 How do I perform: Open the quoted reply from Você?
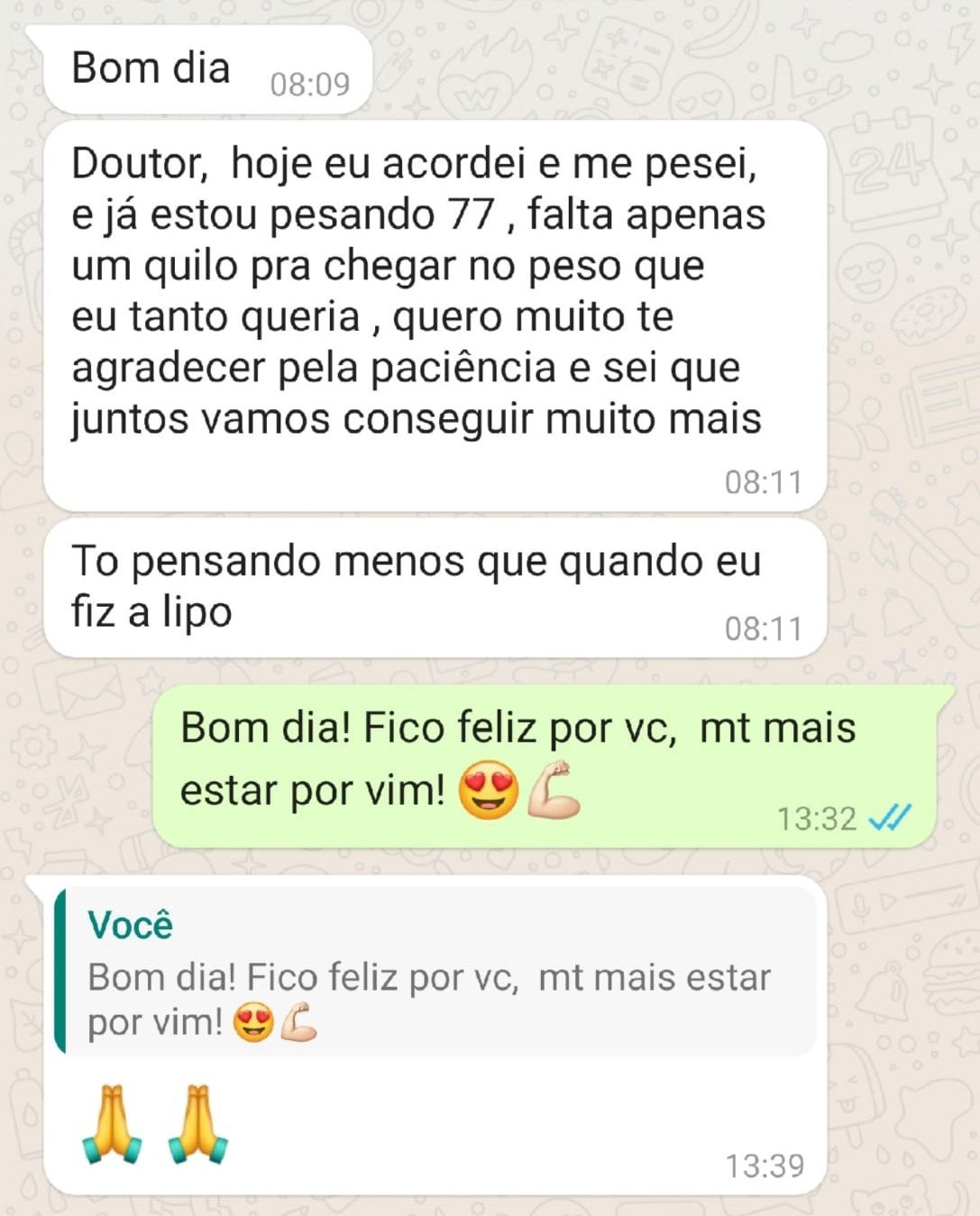click(x=435, y=973)
